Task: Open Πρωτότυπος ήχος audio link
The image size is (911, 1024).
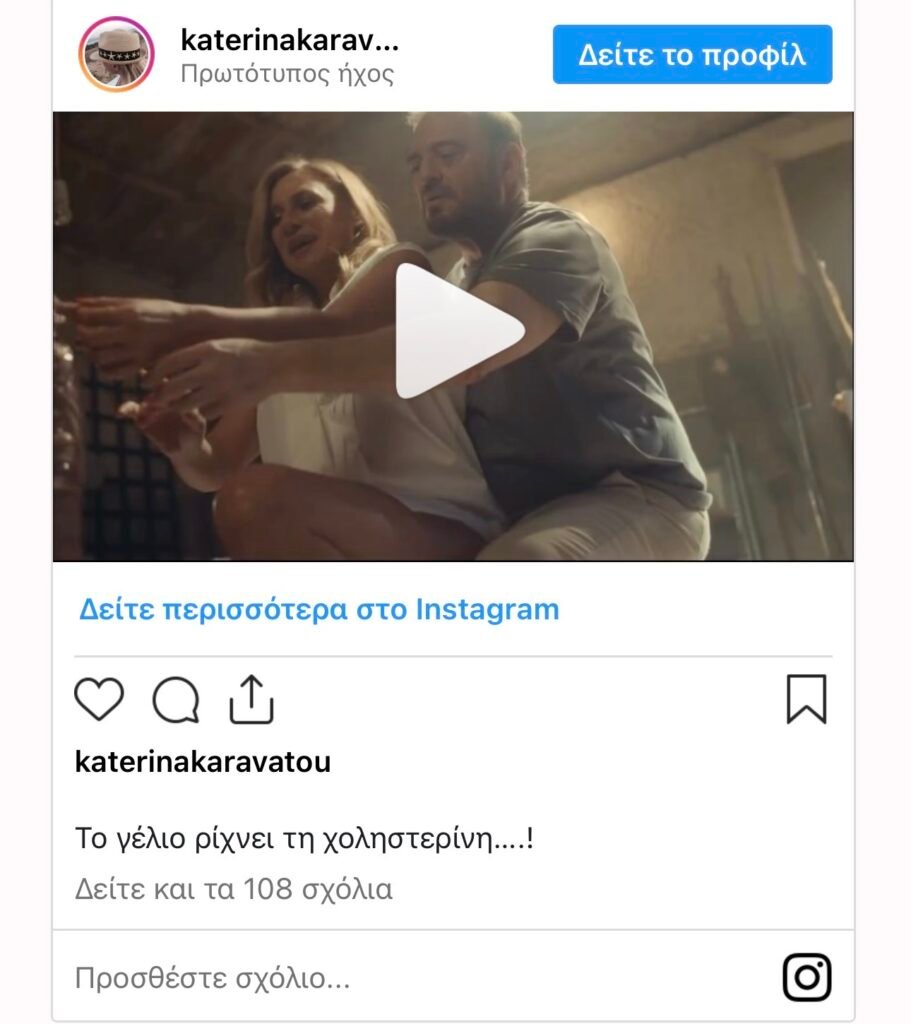Action: pyautogui.click(x=288, y=74)
